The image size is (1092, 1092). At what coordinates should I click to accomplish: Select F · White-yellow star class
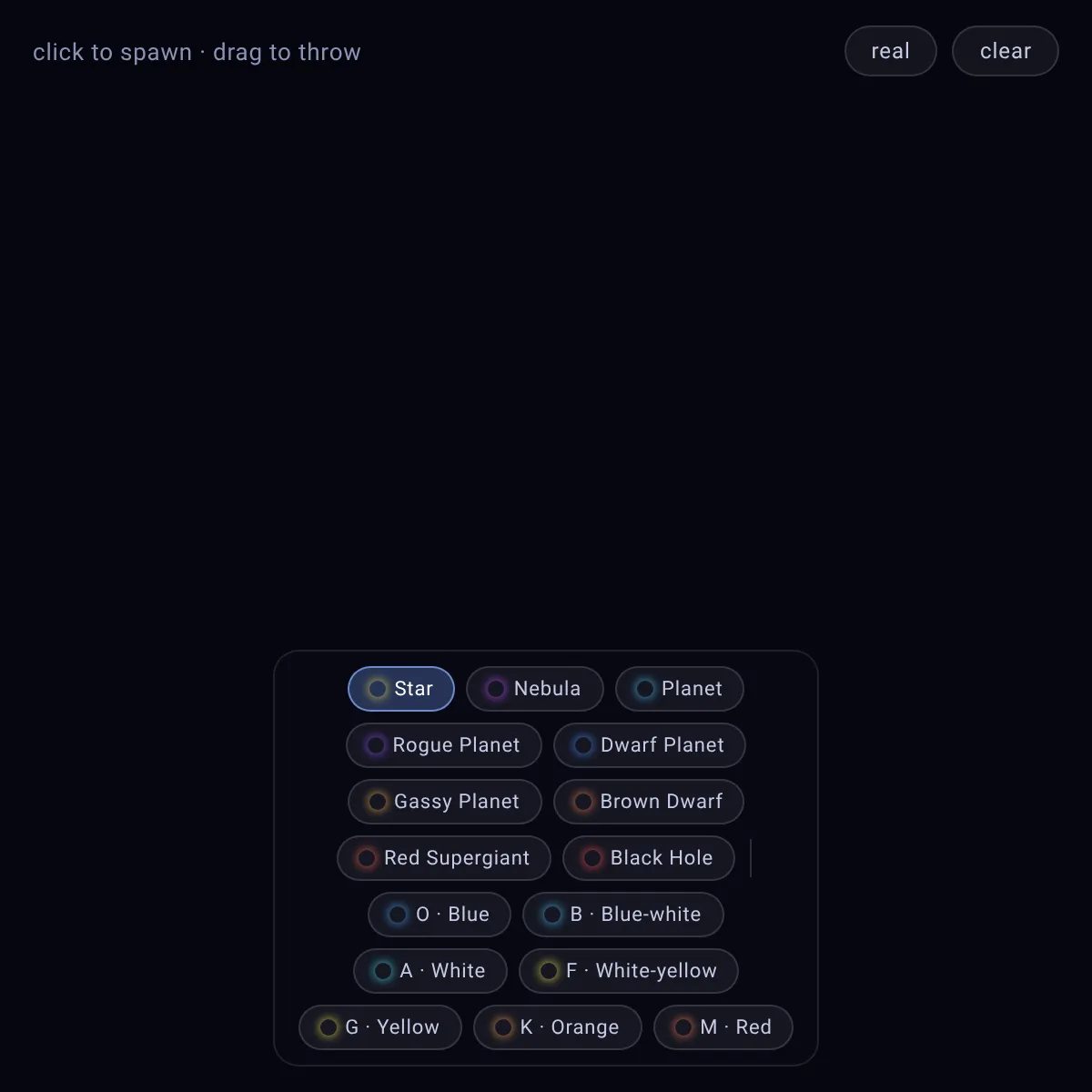tap(628, 971)
